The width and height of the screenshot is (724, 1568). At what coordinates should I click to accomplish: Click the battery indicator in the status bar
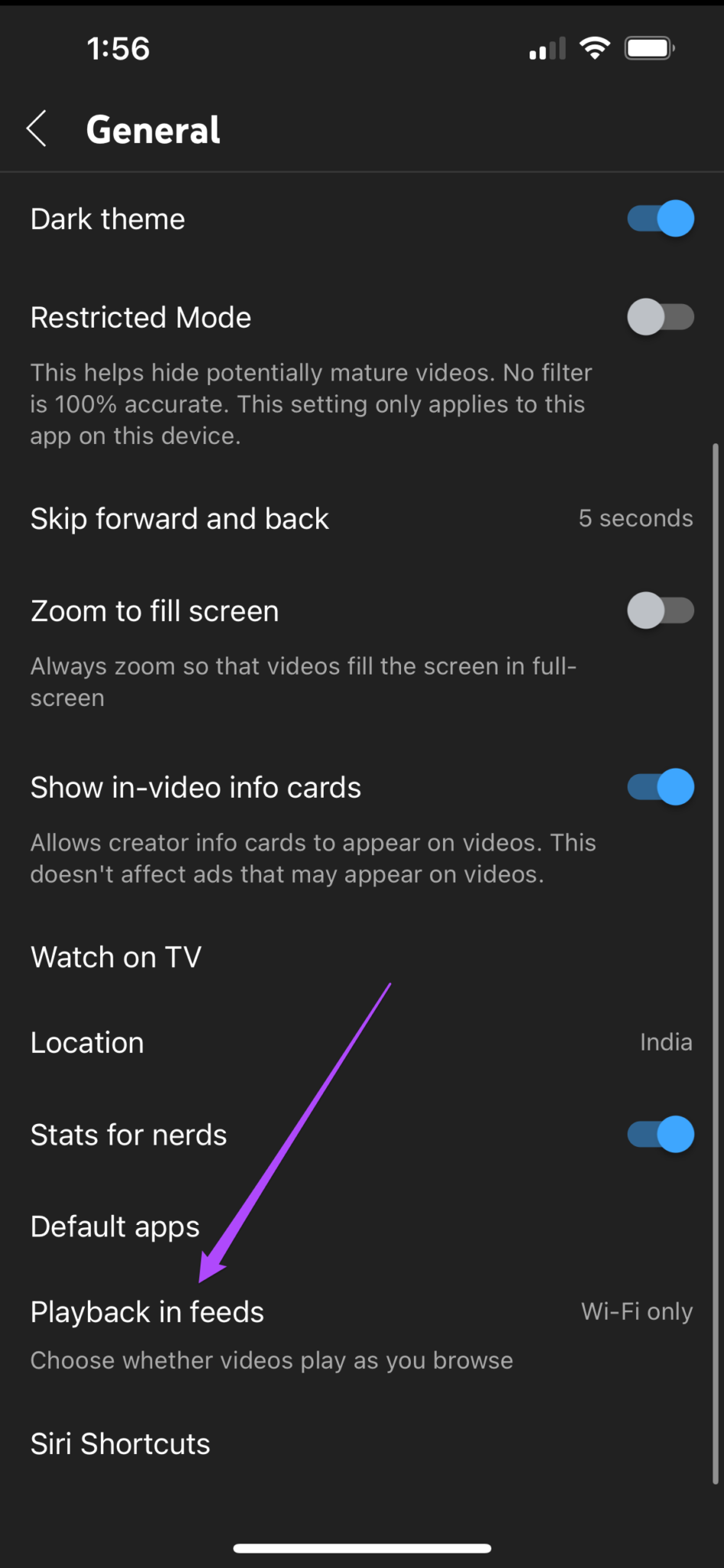[648, 47]
